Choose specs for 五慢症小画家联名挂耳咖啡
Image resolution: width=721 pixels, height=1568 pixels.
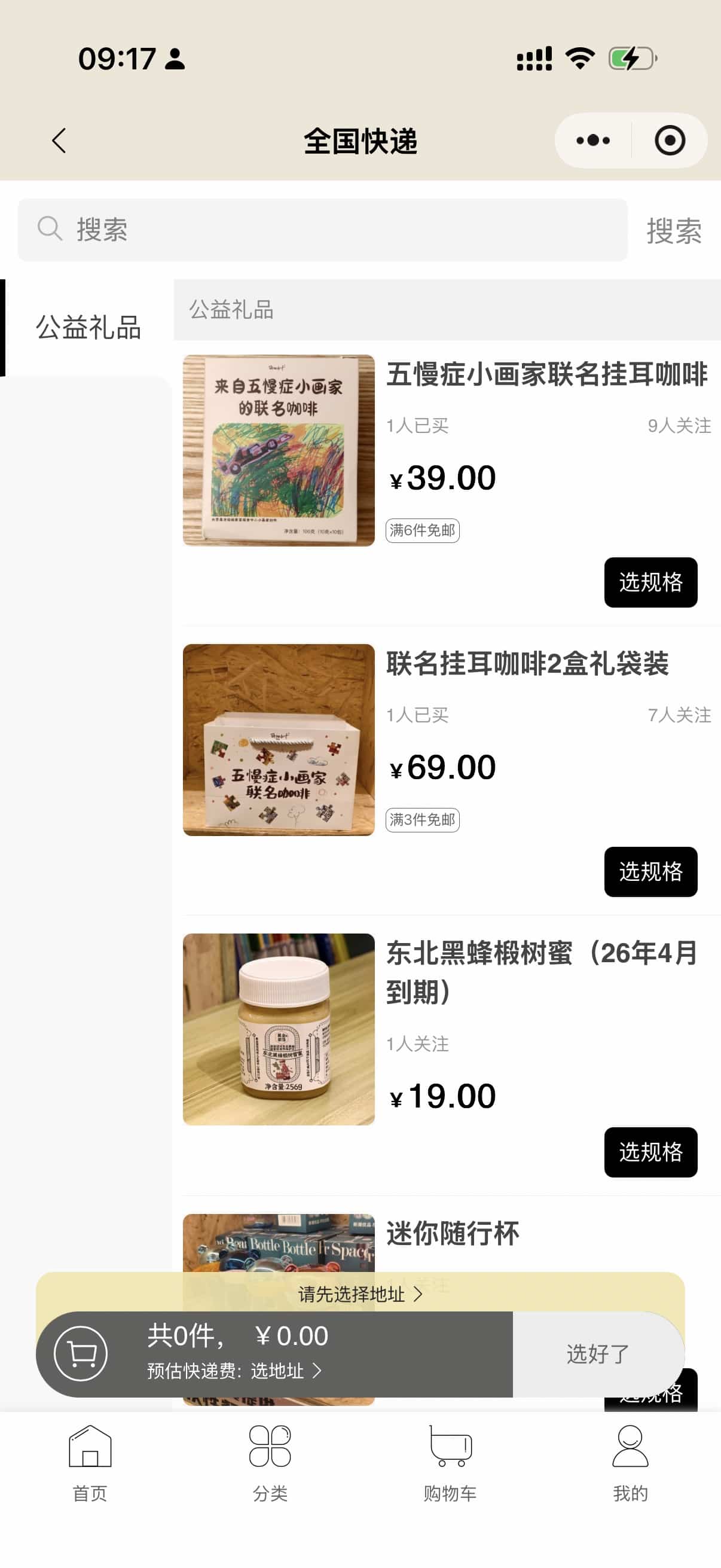(650, 582)
